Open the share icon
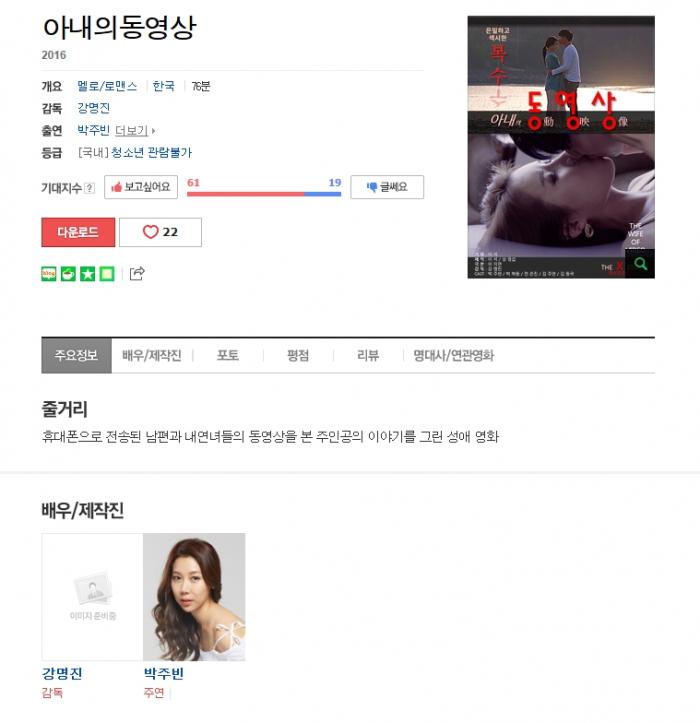The height and width of the screenshot is (723, 700). pyautogui.click(x=138, y=273)
